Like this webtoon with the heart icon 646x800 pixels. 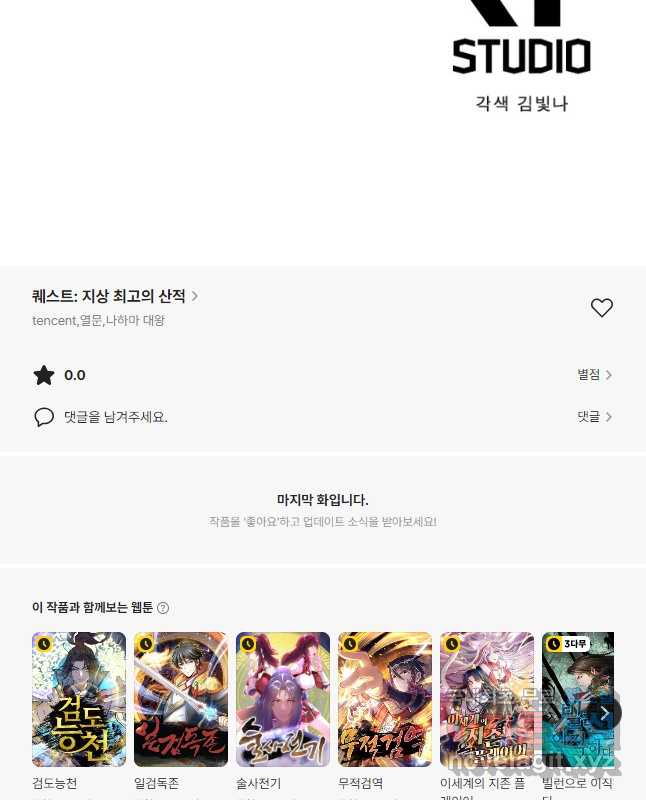click(601, 308)
